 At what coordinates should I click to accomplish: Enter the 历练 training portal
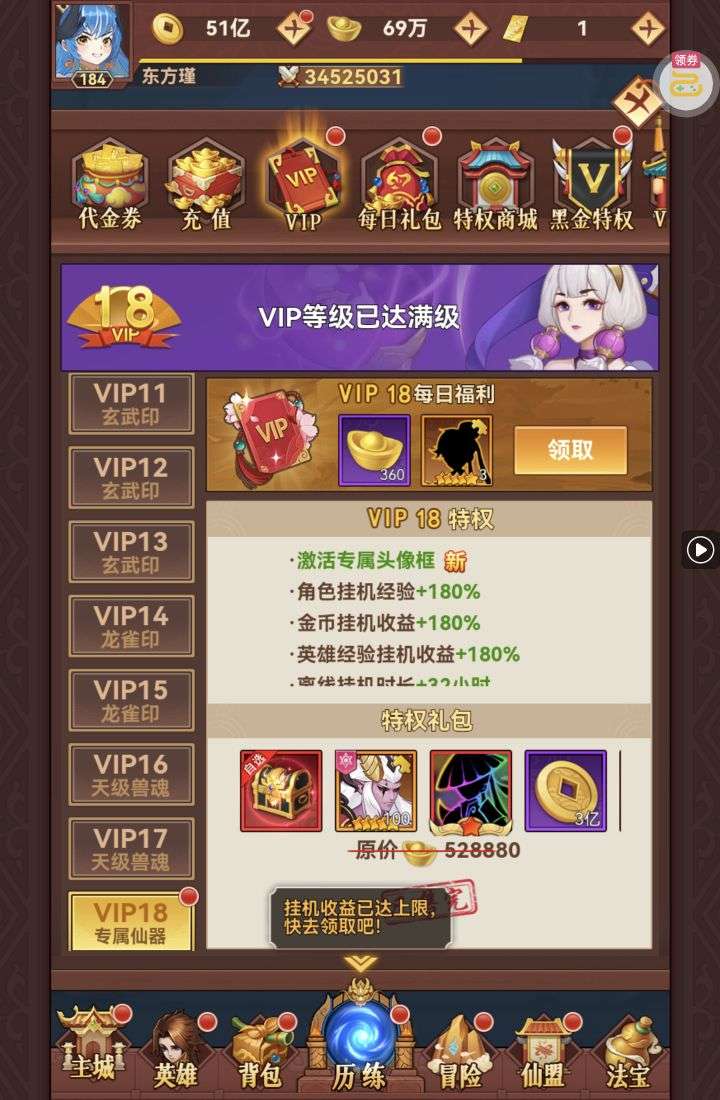point(360,1040)
